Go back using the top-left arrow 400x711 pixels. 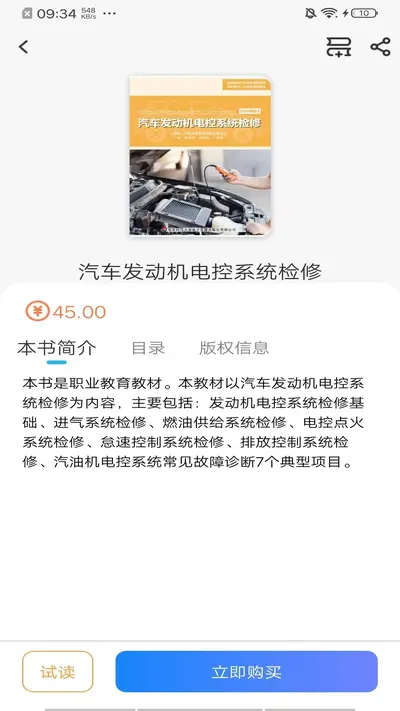[24, 47]
